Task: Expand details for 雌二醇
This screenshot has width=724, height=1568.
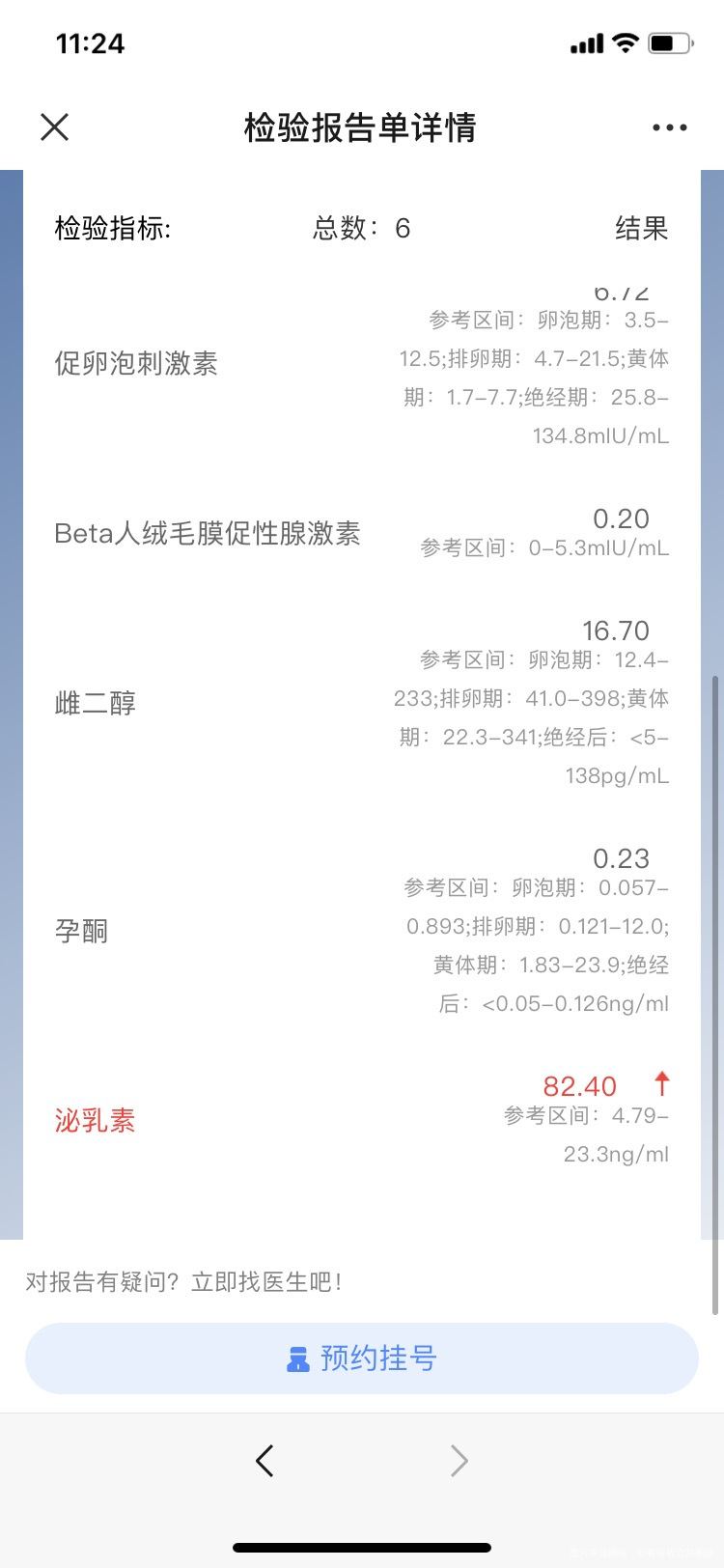Action: coord(95,702)
